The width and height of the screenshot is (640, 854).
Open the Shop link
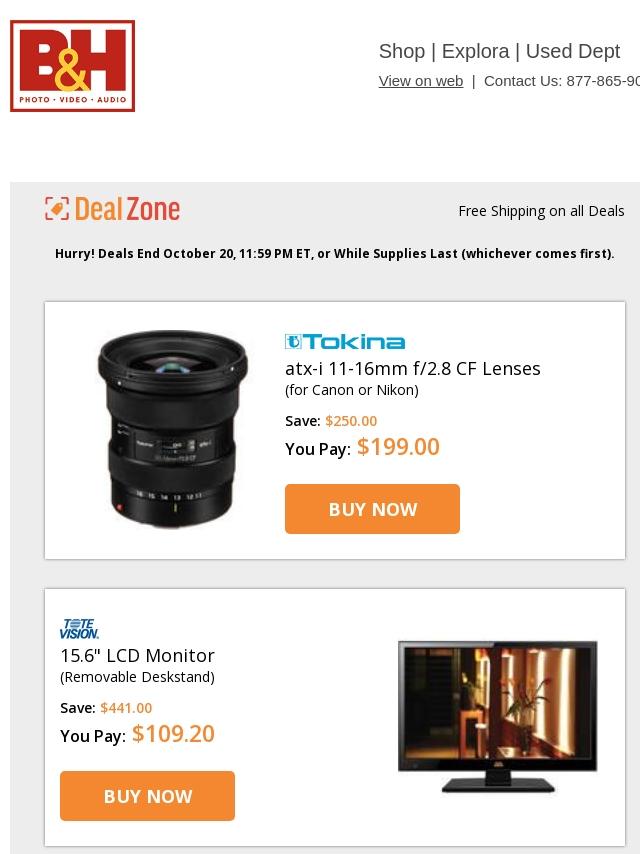(401, 51)
